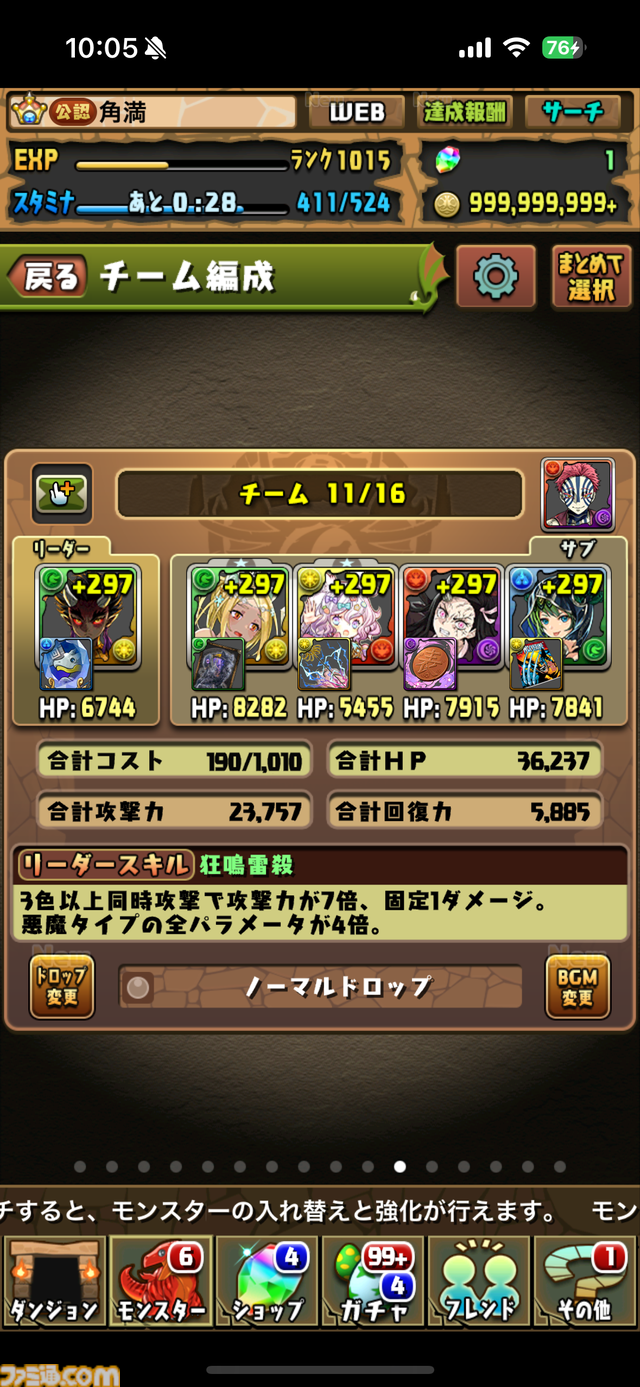Open the フレンド tab
Image resolution: width=640 pixels, height=1387 pixels.
[479, 1281]
